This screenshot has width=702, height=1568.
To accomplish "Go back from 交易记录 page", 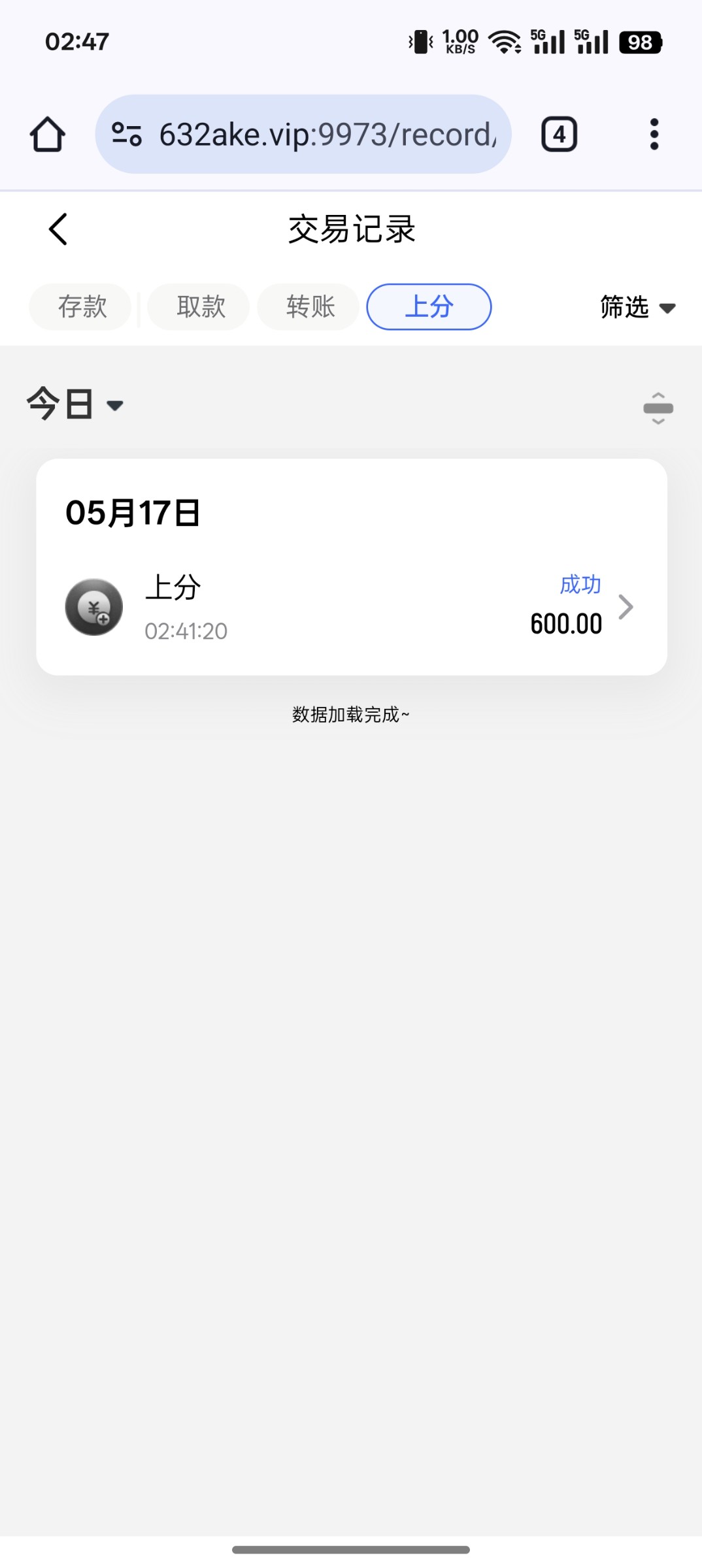I will point(58,229).
